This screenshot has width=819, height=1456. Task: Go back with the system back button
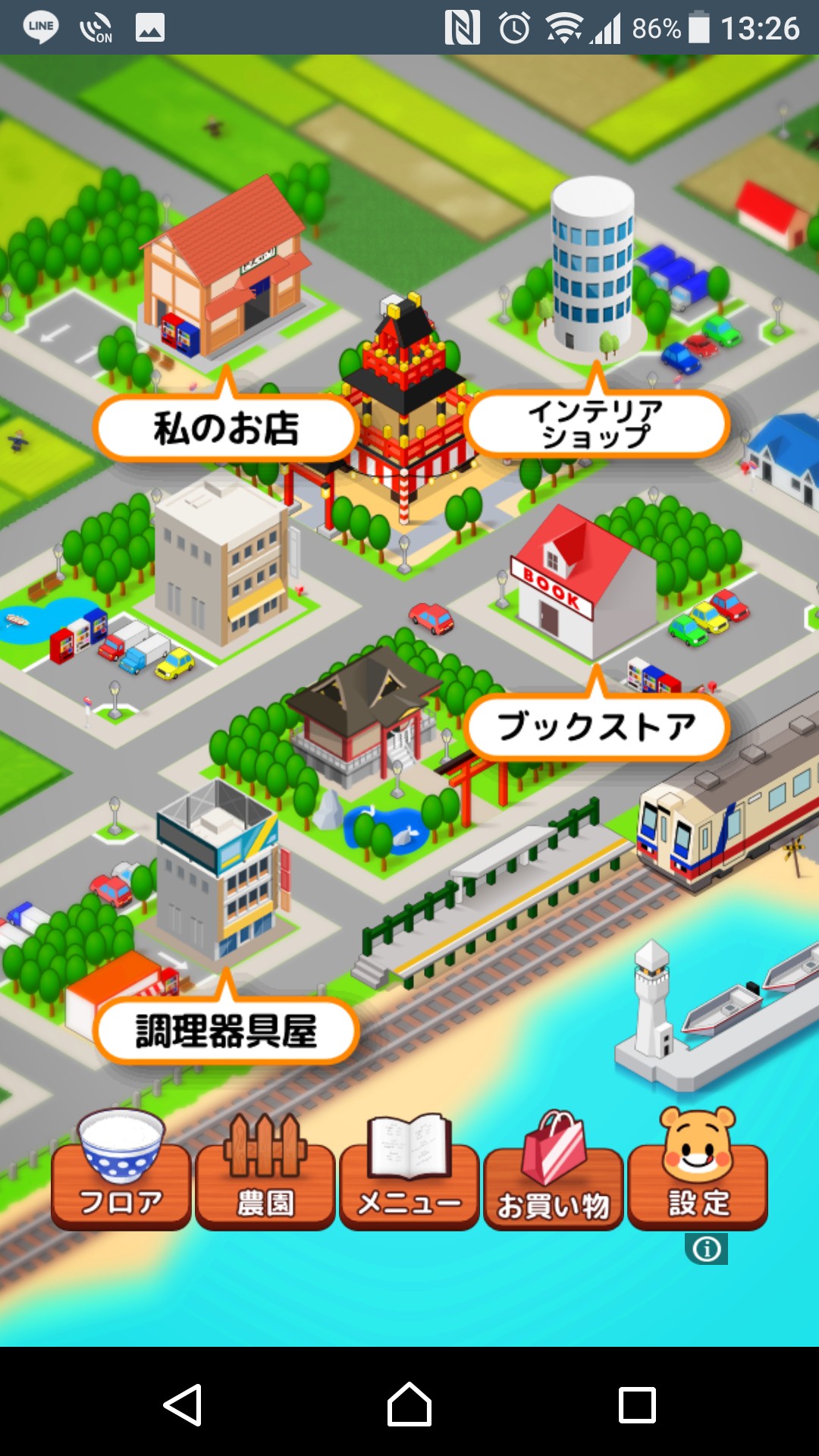point(183,1405)
